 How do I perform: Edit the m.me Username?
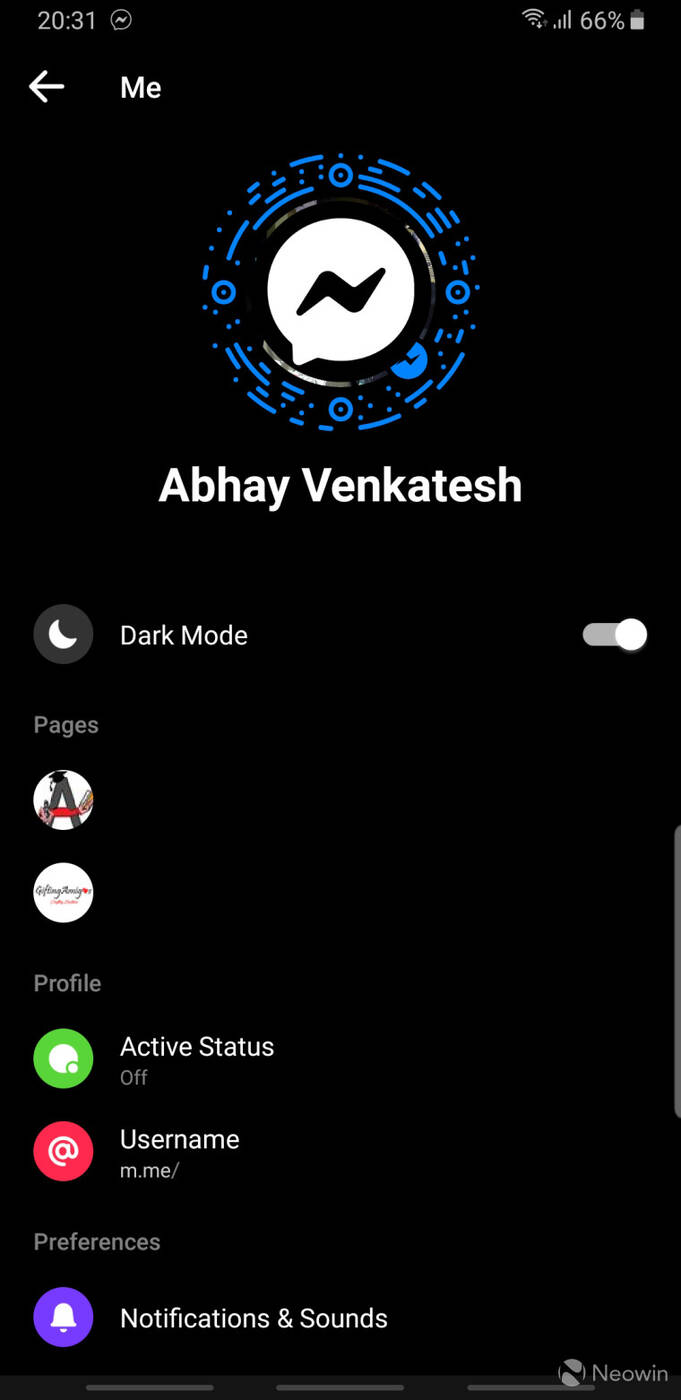click(180, 1151)
